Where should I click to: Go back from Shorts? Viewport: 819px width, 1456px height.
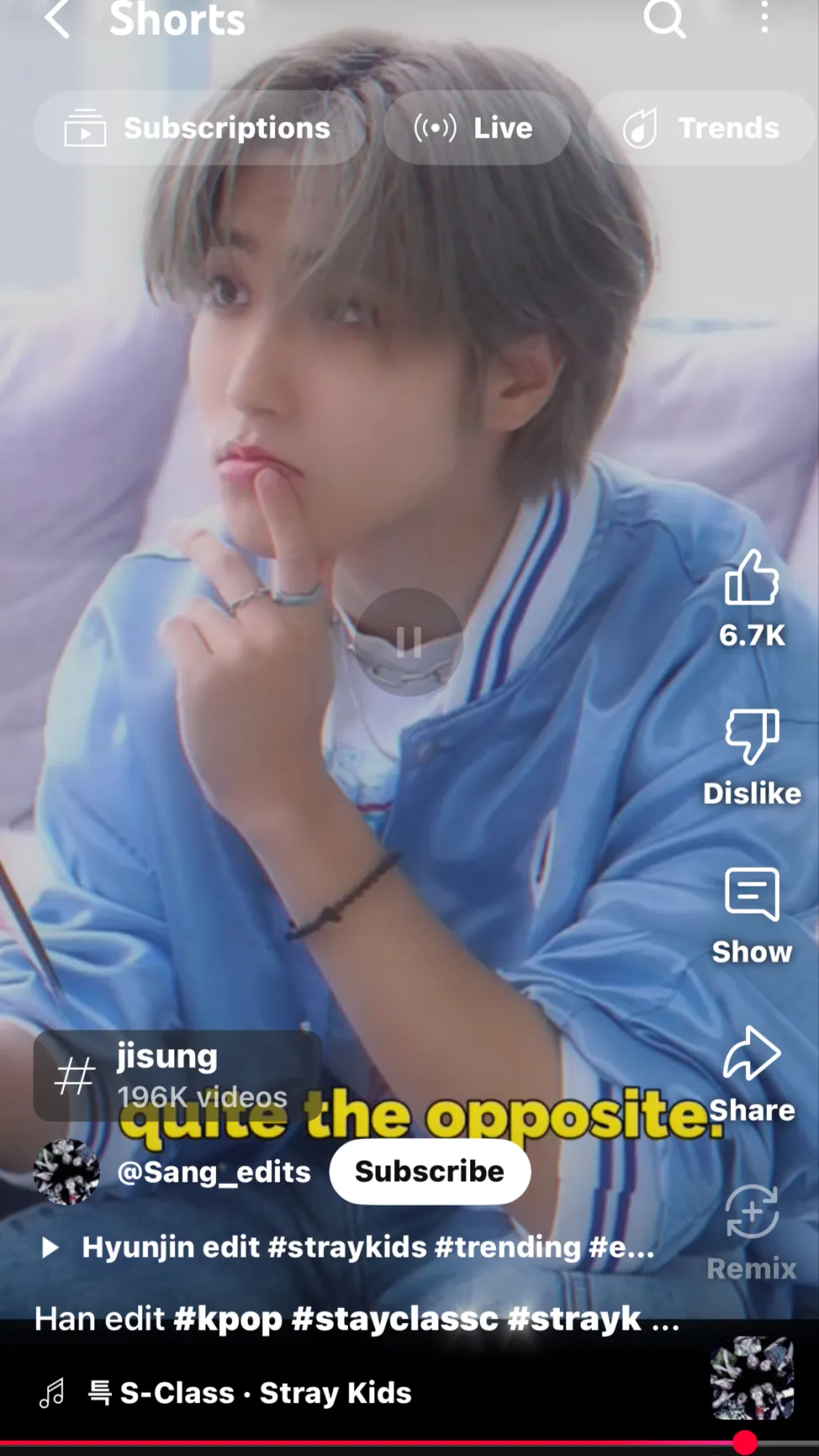(56, 19)
